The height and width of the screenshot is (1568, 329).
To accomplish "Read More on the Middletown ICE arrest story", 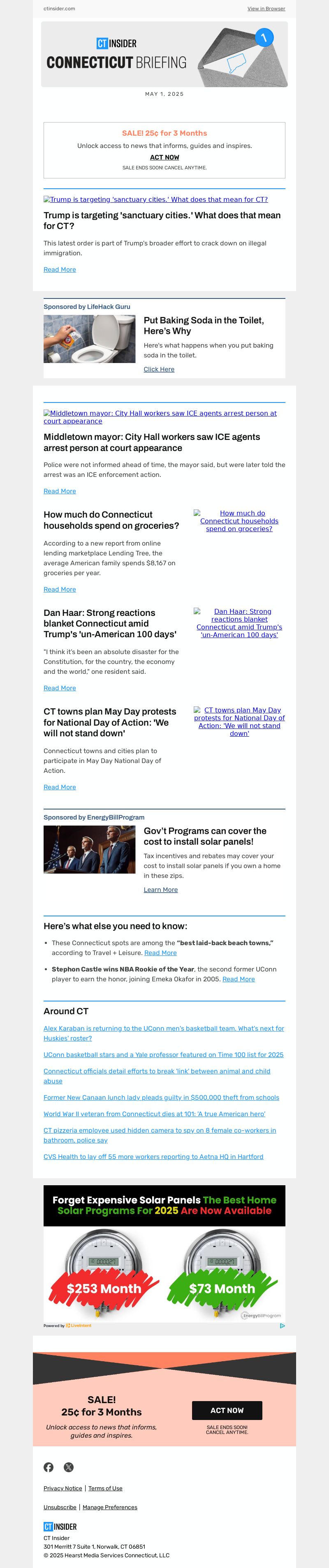I will pos(60,491).
